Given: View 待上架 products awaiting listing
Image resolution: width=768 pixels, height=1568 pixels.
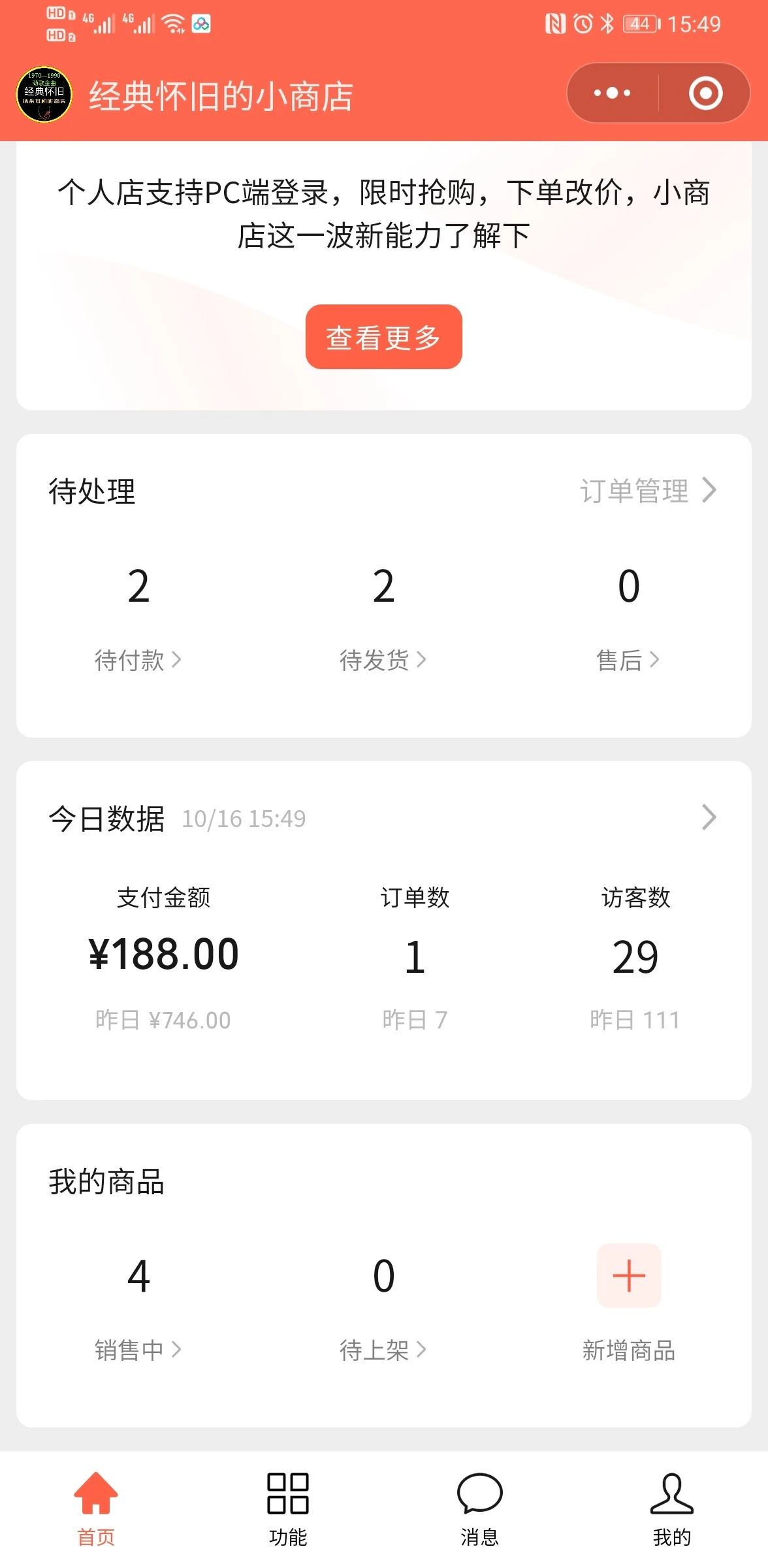Looking at the screenshot, I should (x=383, y=1350).
